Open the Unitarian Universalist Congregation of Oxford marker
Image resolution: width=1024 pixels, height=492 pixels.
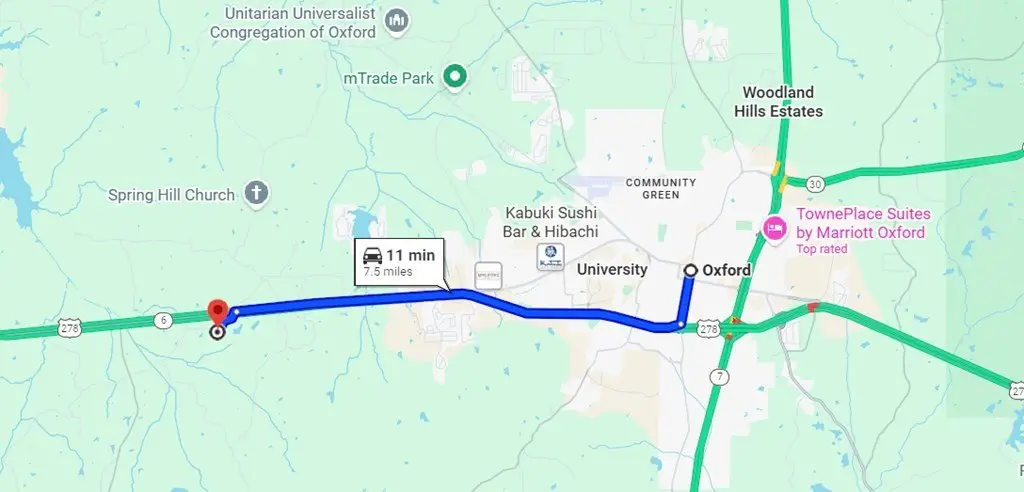coord(397,19)
